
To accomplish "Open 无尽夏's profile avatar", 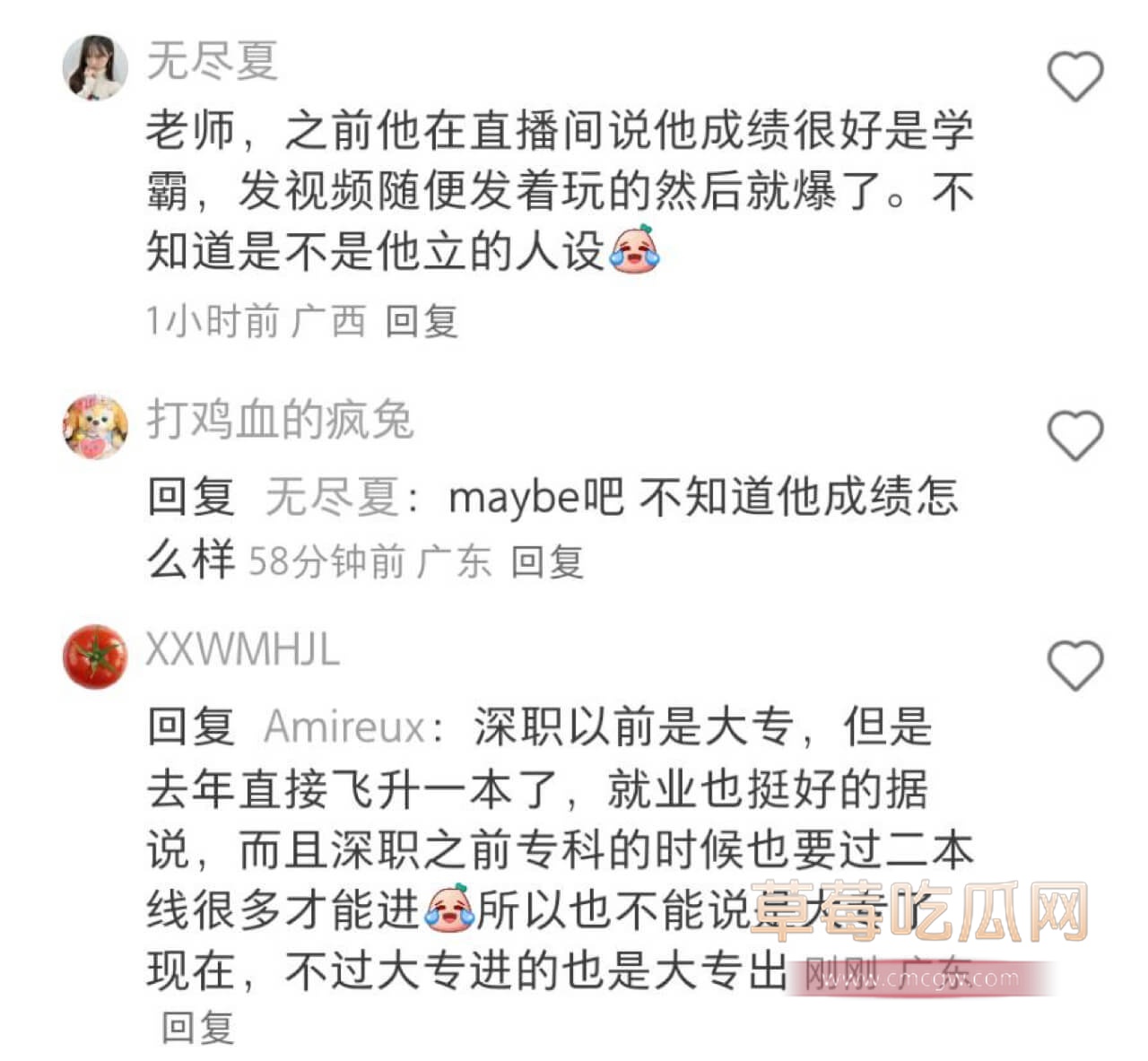I will tap(95, 67).
